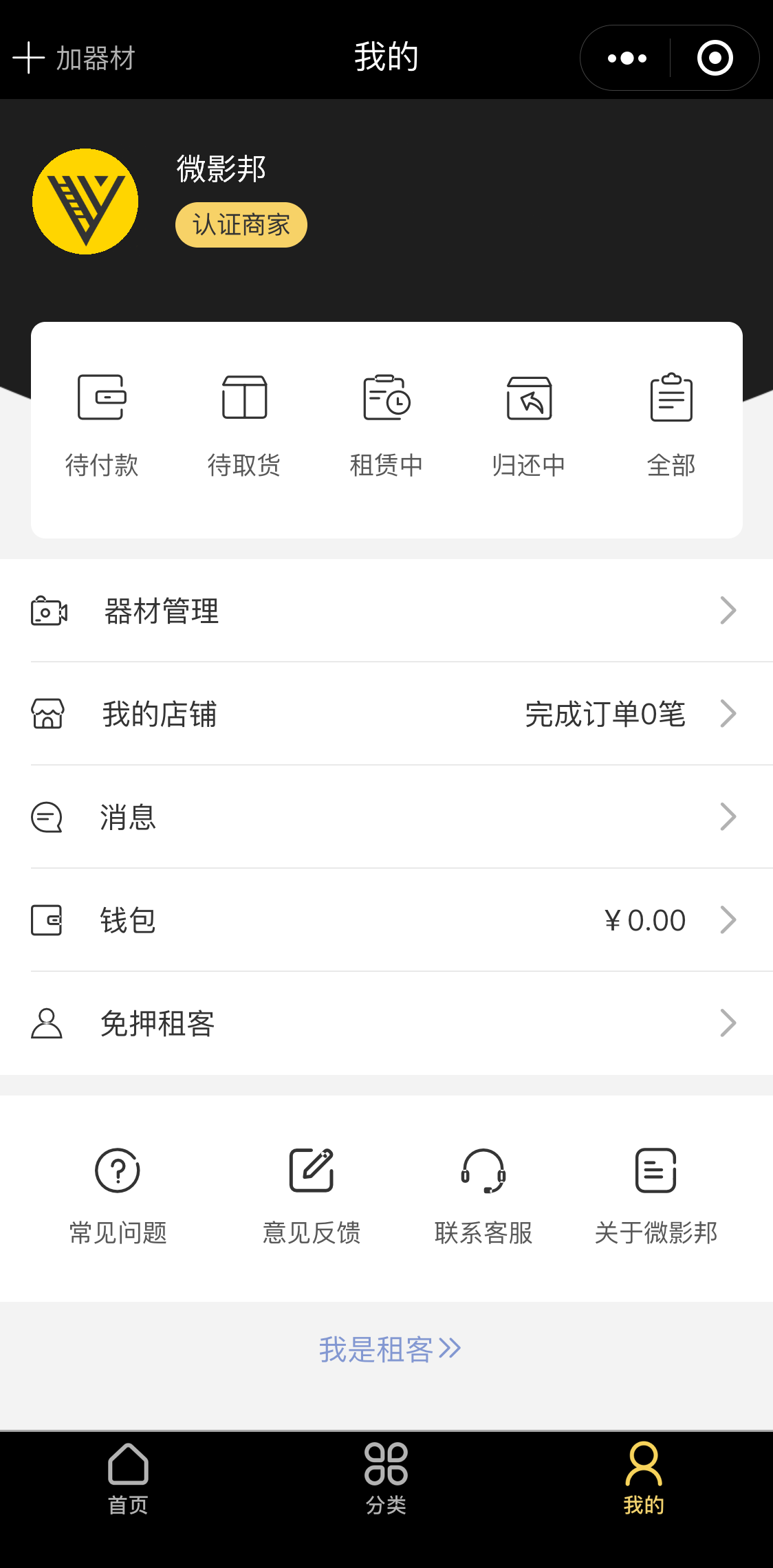Open 器材管理 equipment management
Image resolution: width=773 pixels, height=1568 pixels.
(386, 611)
